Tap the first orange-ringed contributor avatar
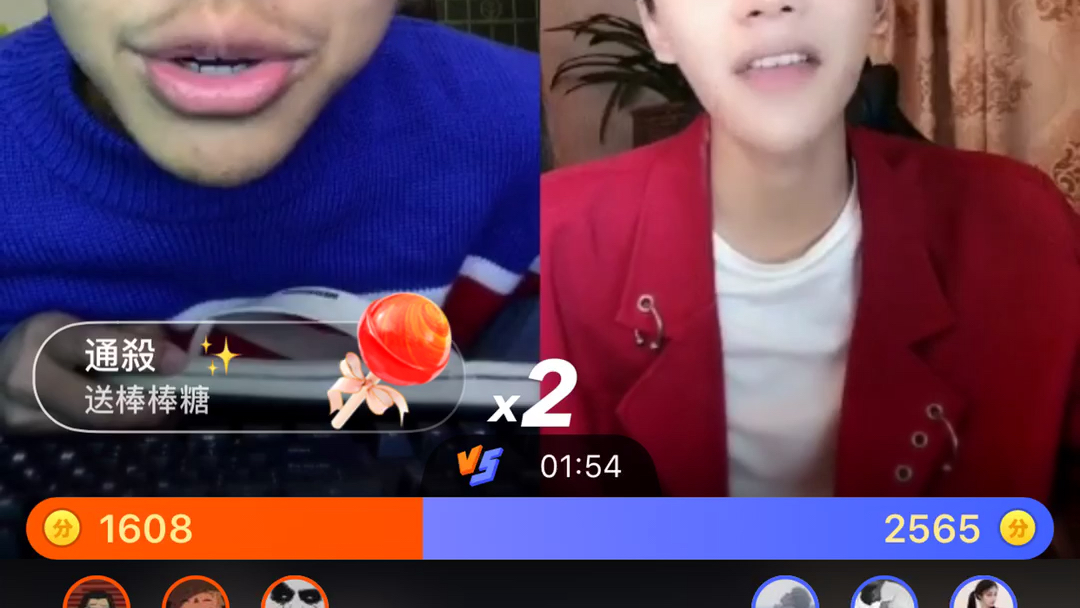 [97, 596]
